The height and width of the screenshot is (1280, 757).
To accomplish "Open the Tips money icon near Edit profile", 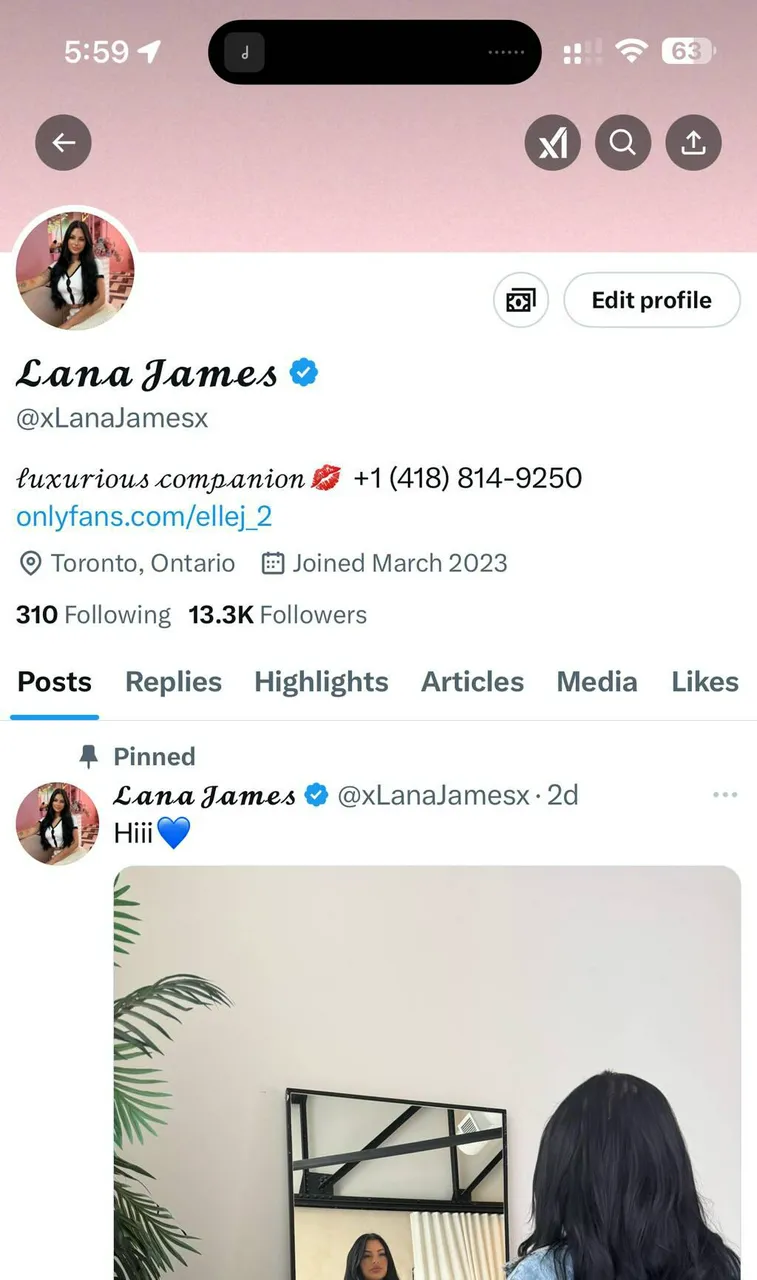I will [521, 300].
